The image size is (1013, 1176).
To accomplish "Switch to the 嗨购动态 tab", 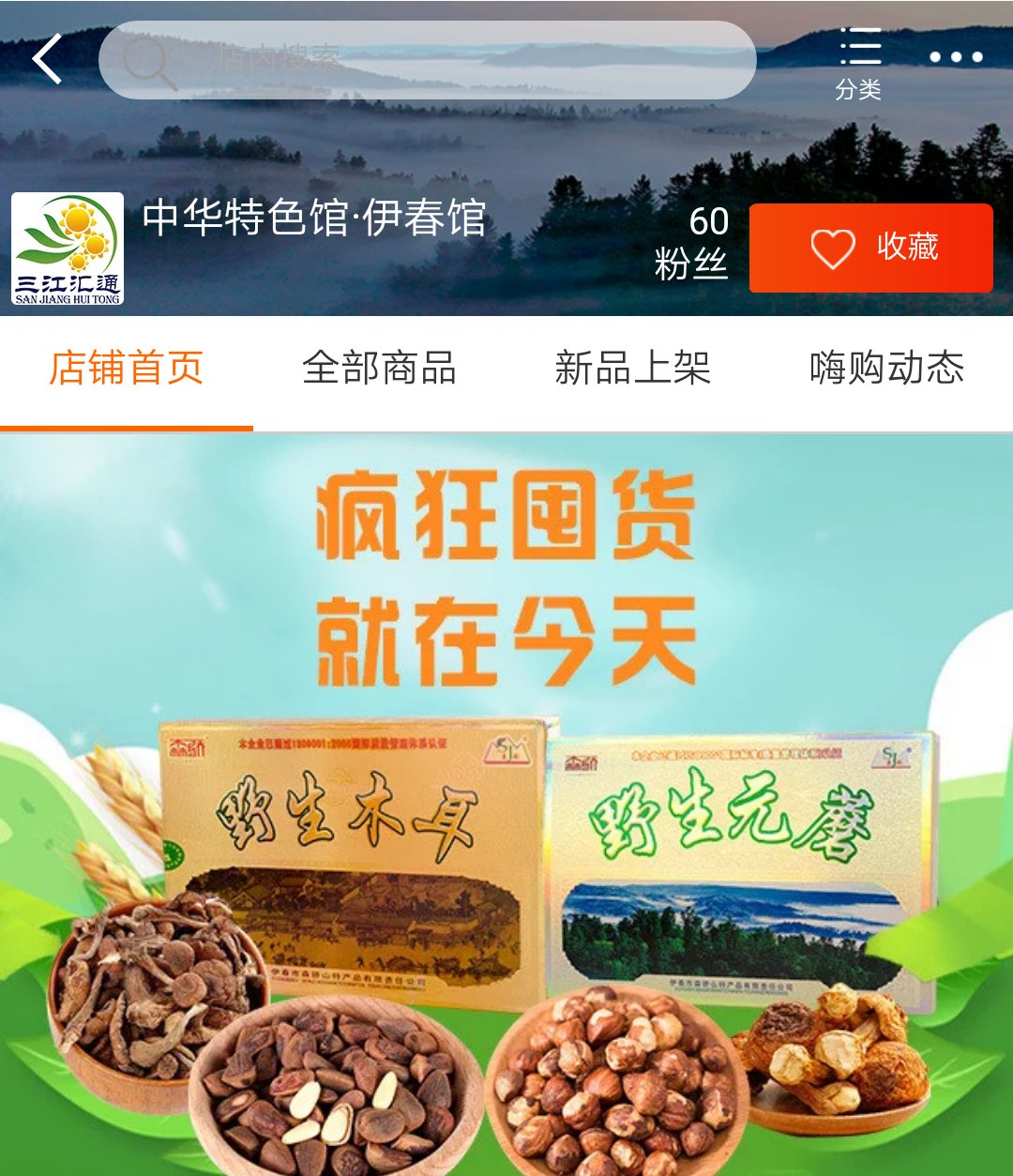I will tap(886, 369).
